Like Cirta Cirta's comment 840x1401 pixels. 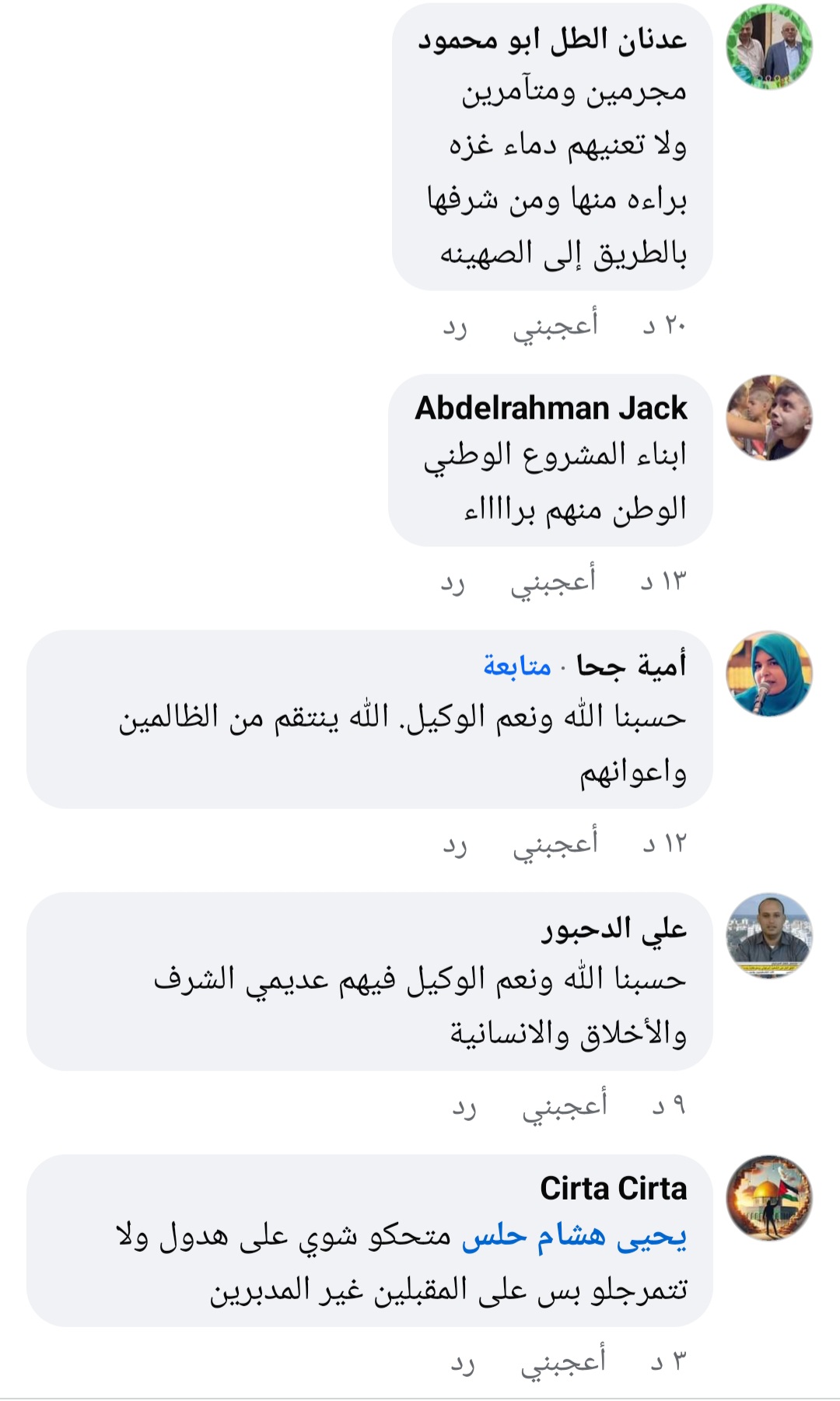click(562, 1362)
